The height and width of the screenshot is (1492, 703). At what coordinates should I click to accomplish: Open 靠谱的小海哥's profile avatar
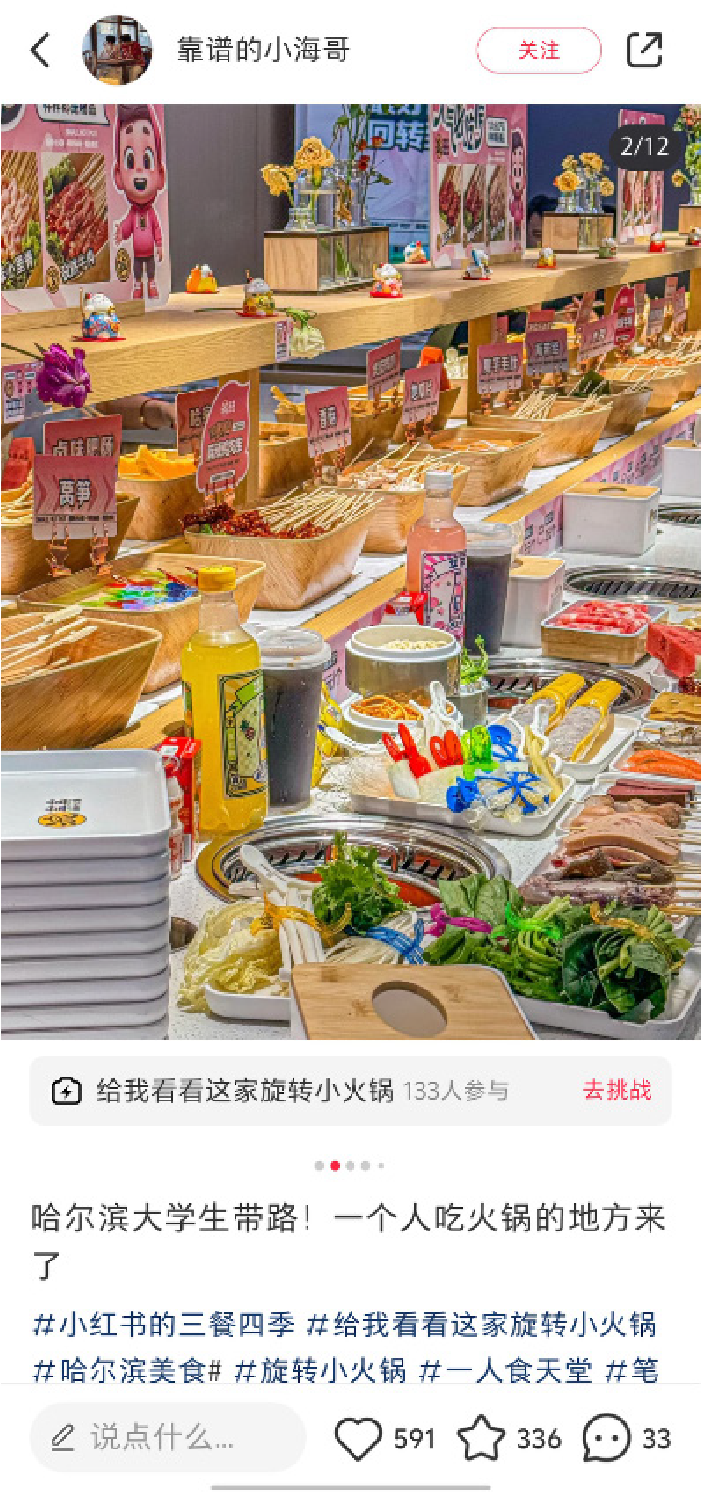(117, 50)
